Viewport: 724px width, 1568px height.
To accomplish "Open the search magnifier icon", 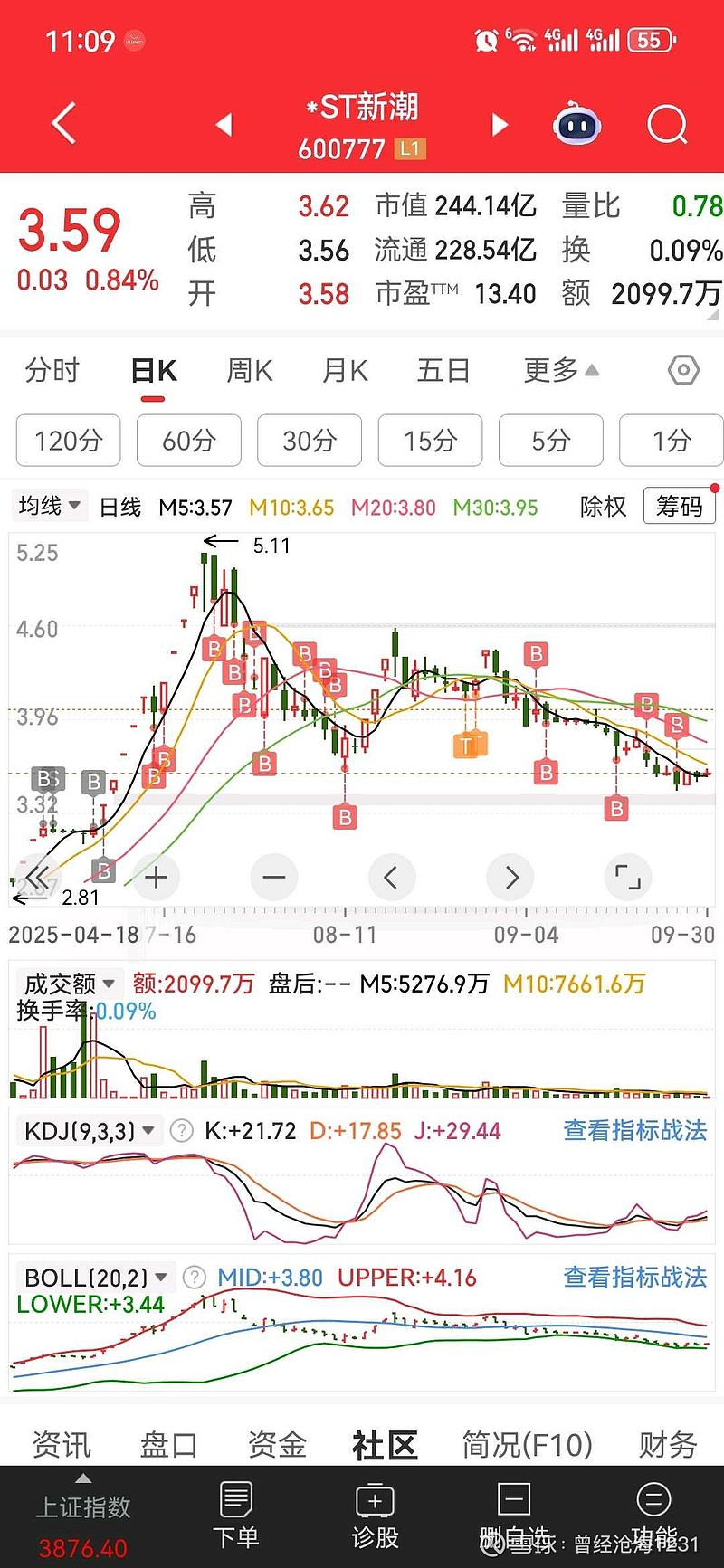I will [x=667, y=124].
